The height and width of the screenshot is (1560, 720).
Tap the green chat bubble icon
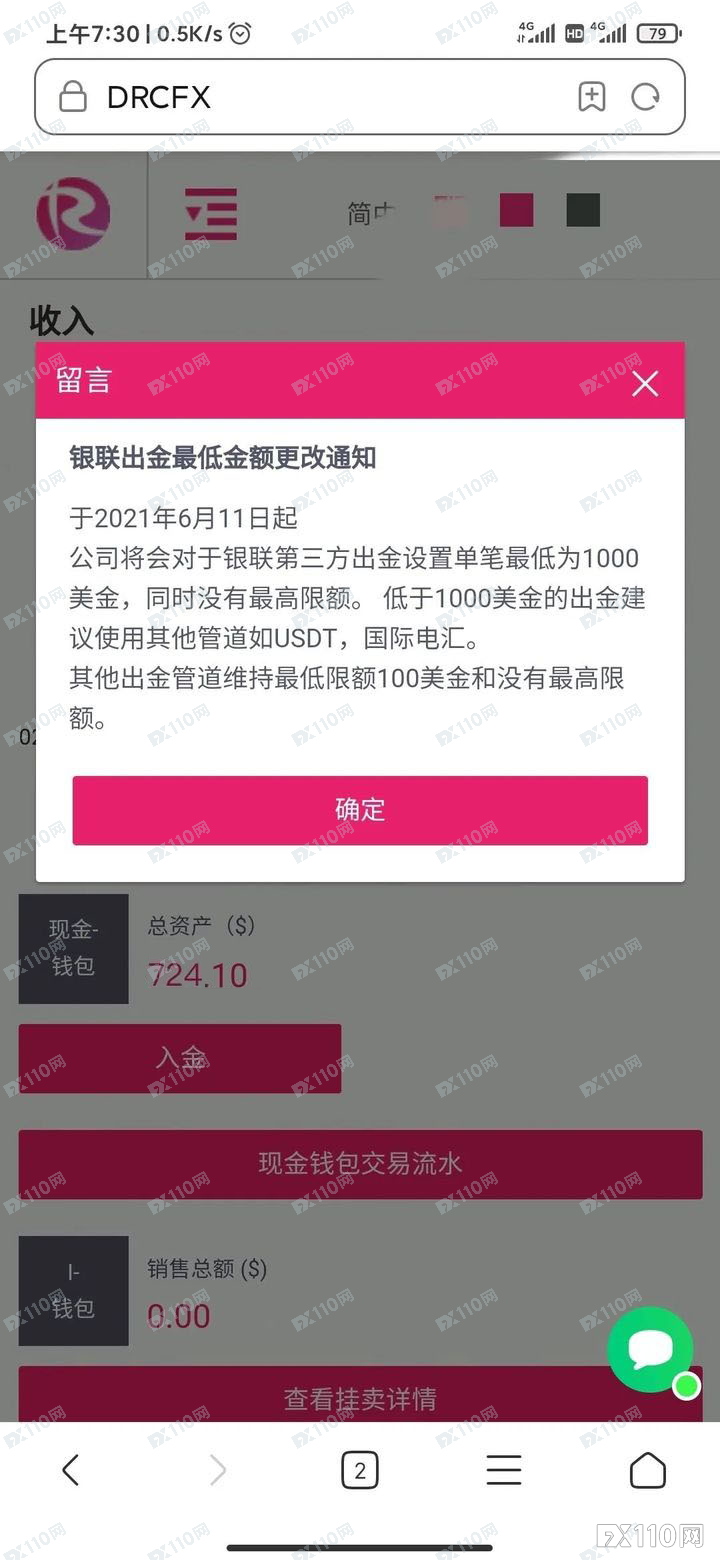pyautogui.click(x=649, y=1349)
